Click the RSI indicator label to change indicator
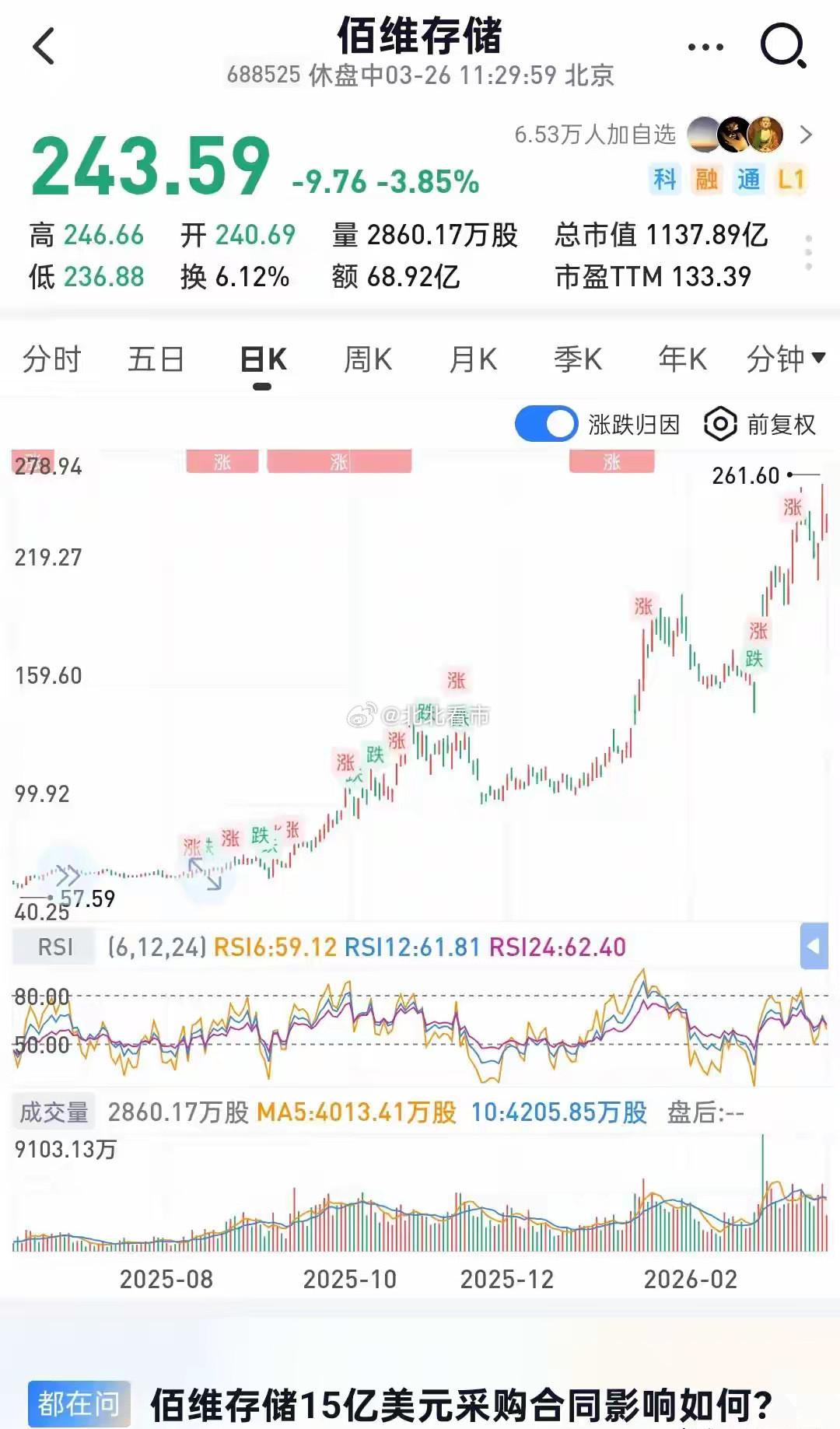Image resolution: width=840 pixels, height=1429 pixels. point(53,947)
